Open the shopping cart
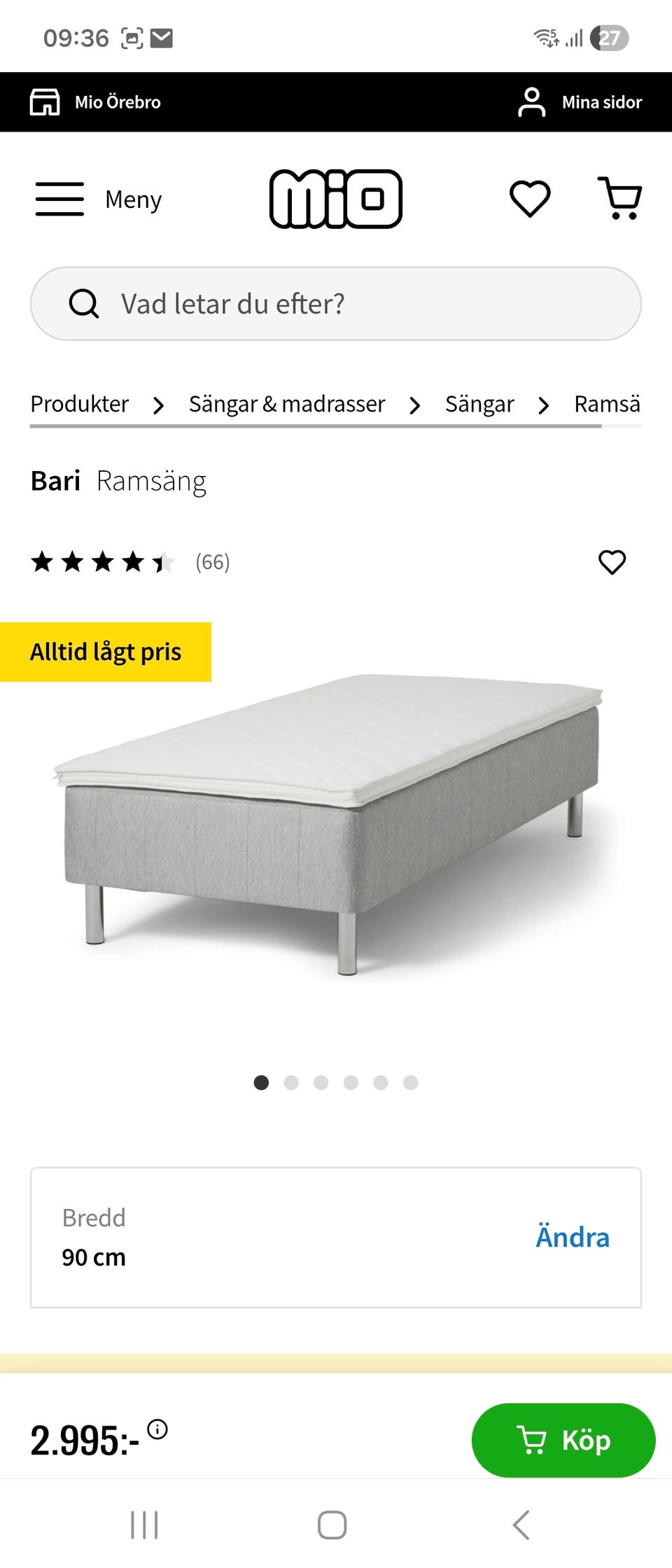 [x=619, y=198]
